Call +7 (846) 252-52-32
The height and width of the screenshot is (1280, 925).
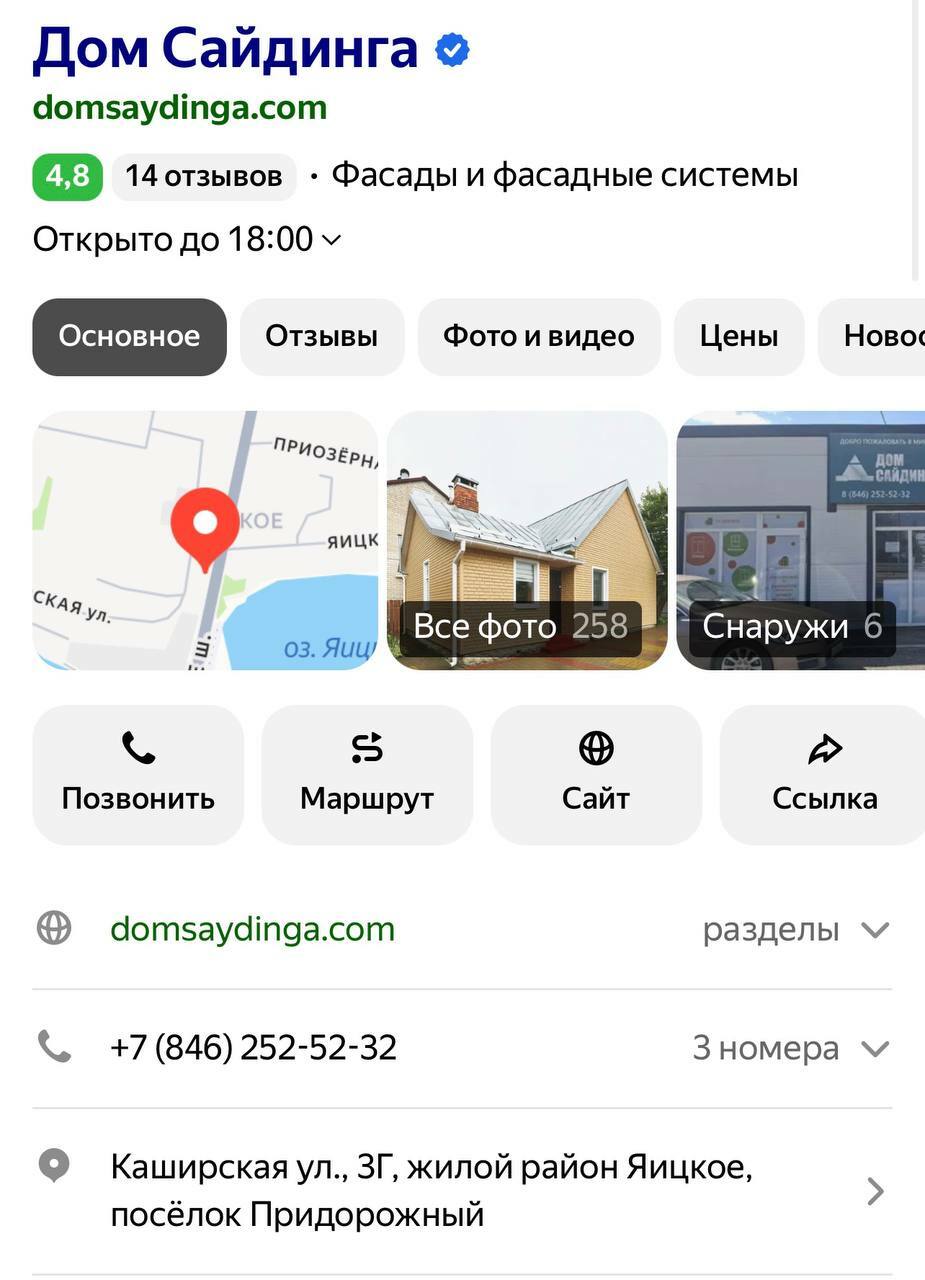253,1048
